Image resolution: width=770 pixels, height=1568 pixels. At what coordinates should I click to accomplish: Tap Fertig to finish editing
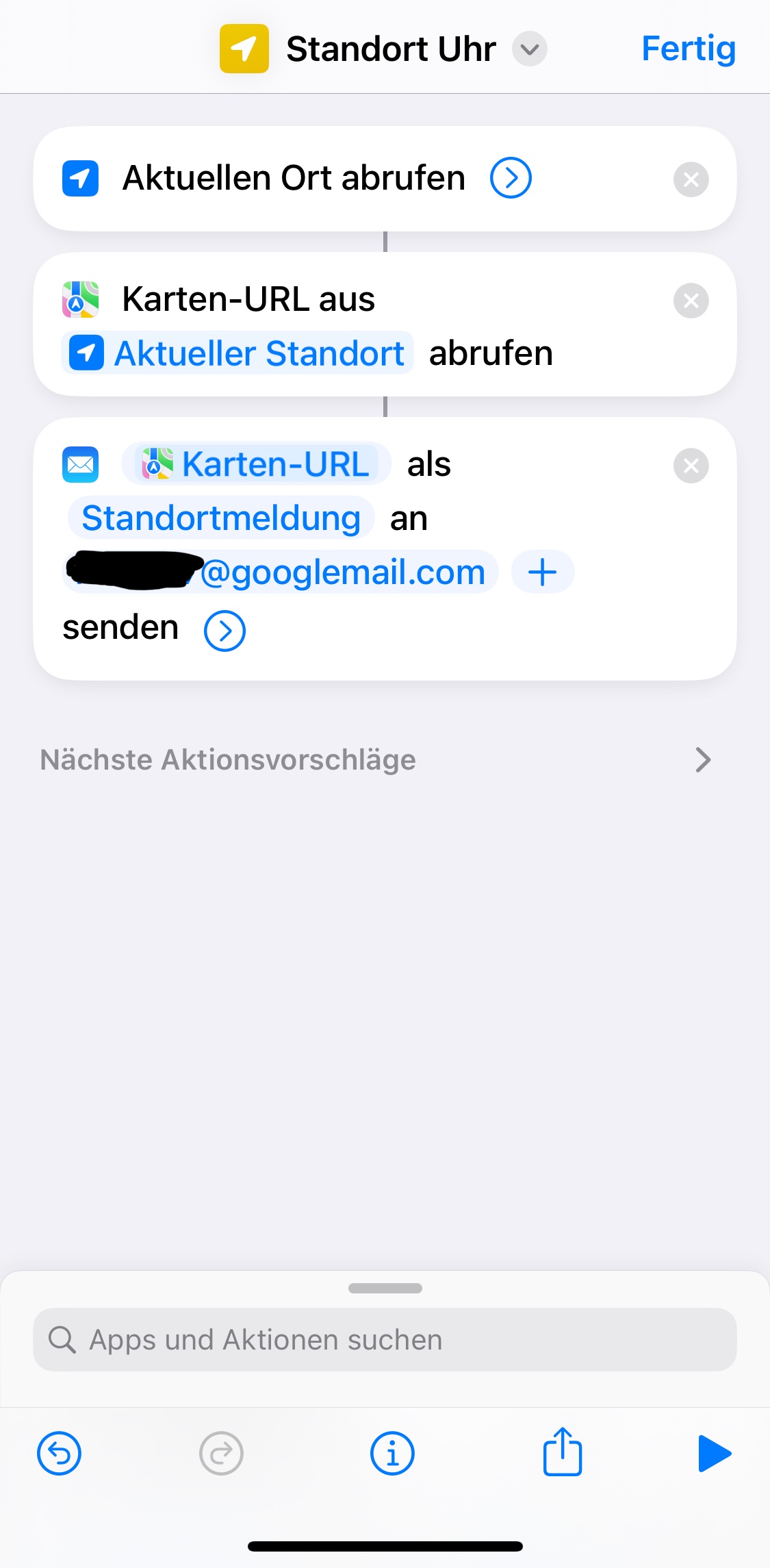(x=688, y=49)
